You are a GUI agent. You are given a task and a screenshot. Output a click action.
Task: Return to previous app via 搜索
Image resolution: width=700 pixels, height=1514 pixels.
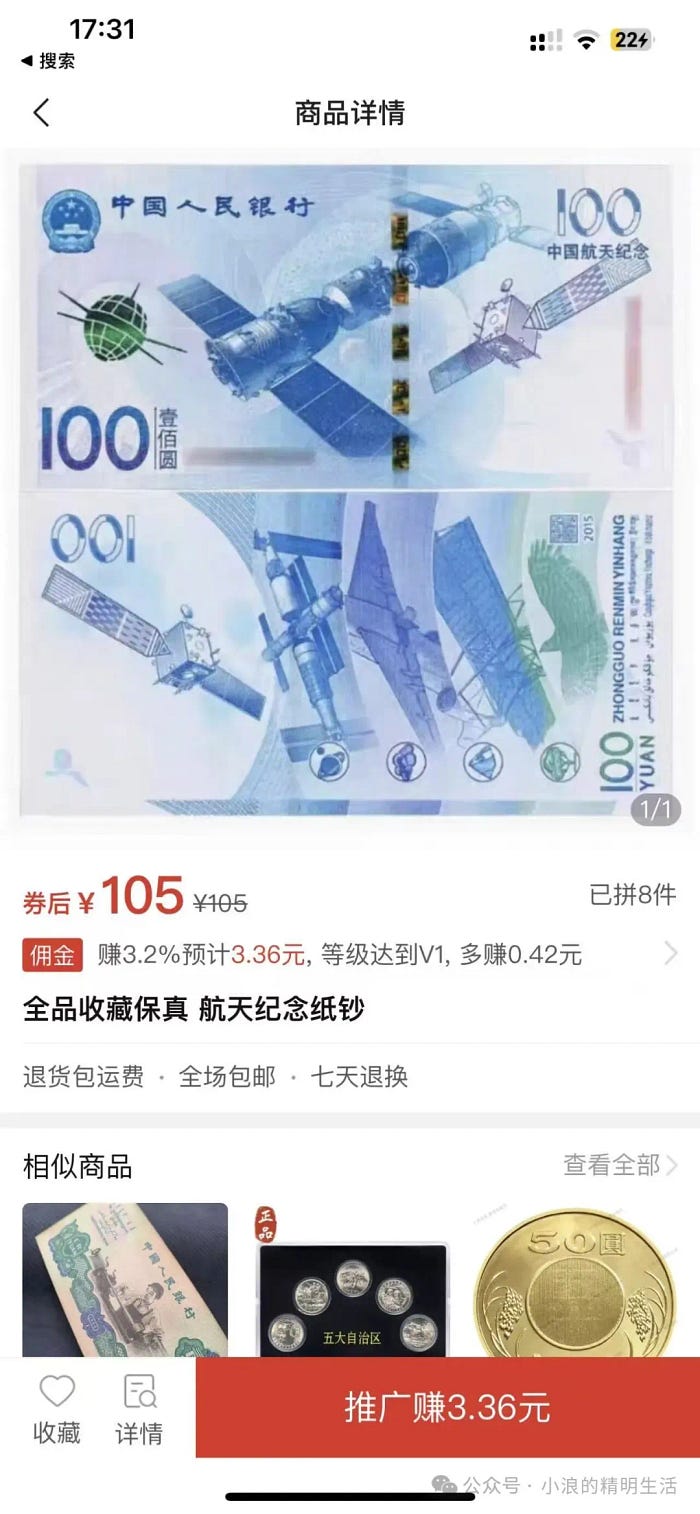click(48, 61)
